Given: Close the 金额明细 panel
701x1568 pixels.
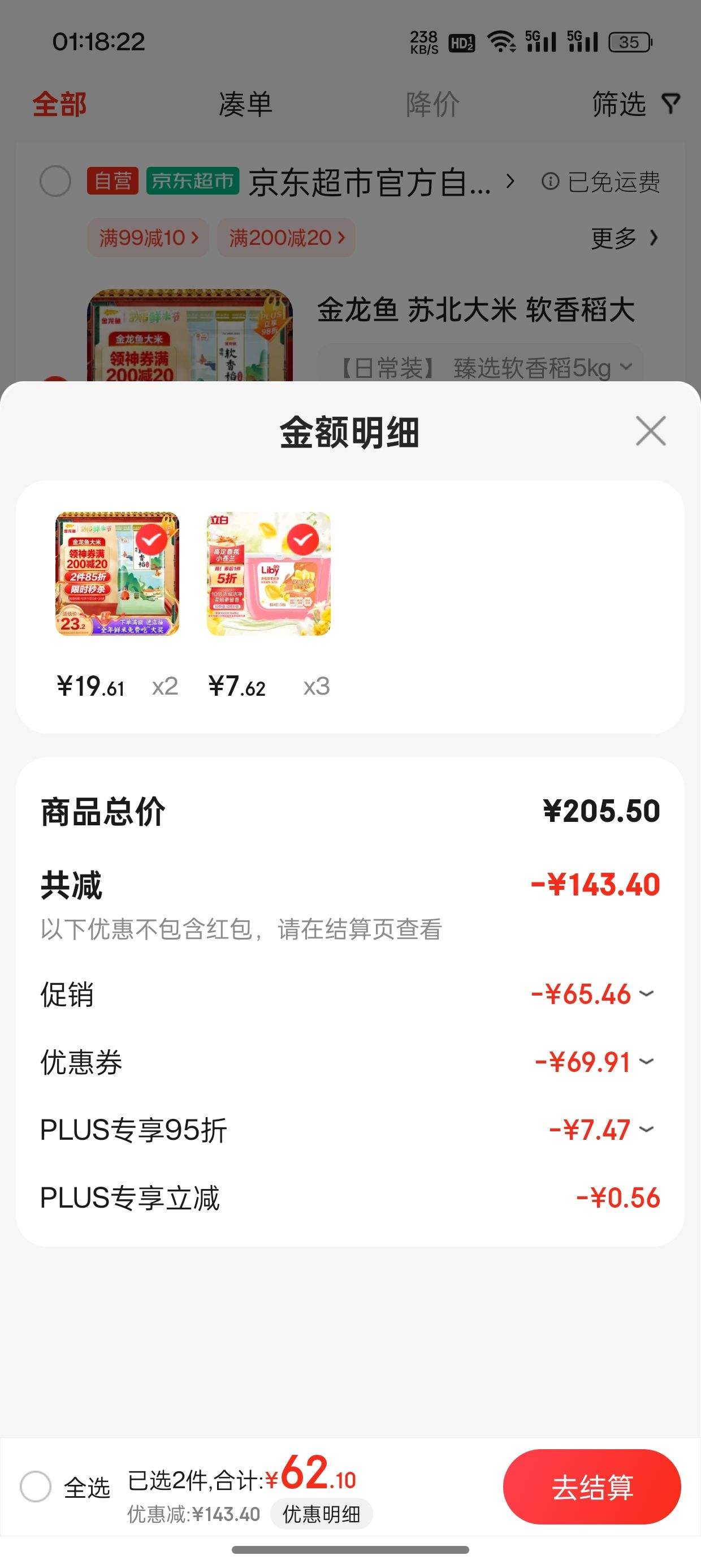Looking at the screenshot, I should pos(650,431).
